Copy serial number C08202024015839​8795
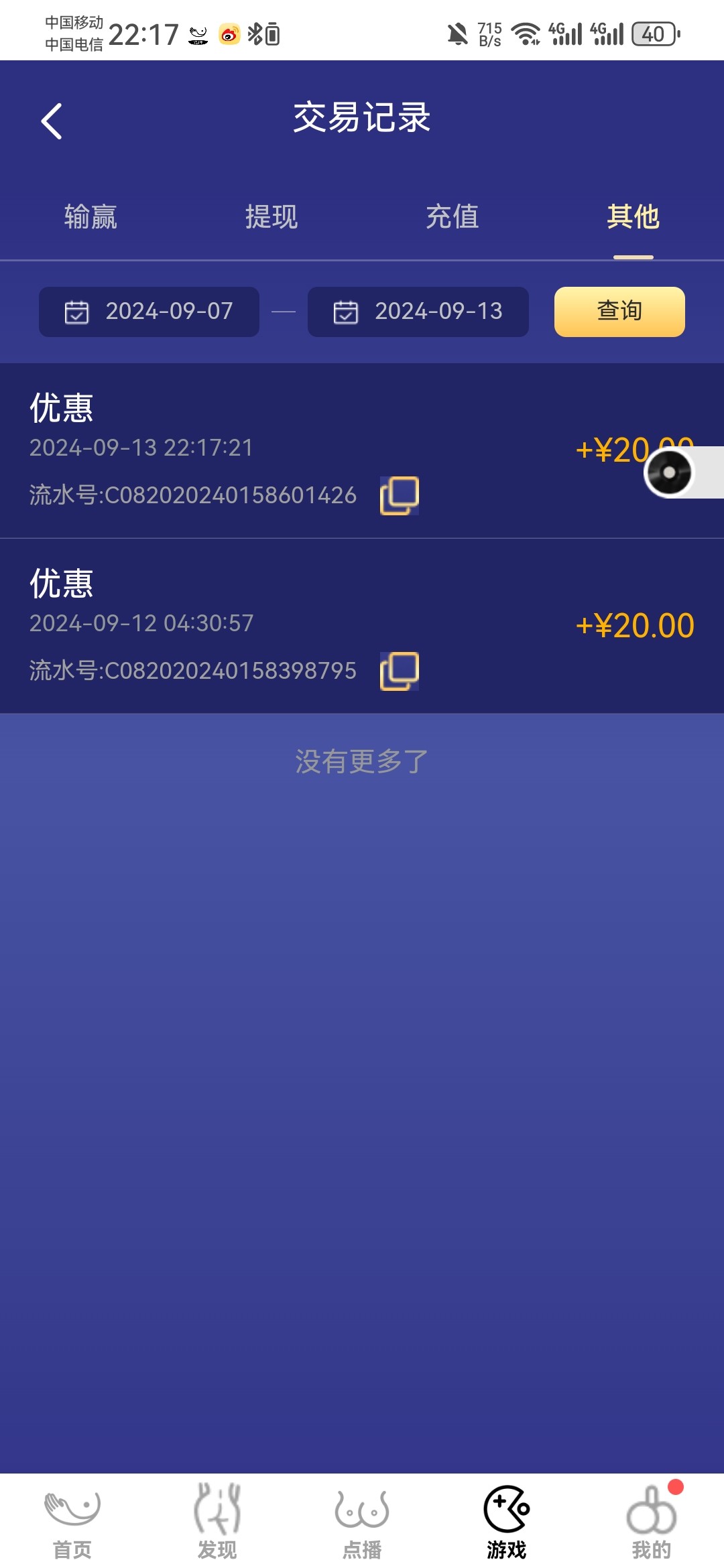This screenshot has height=1568, width=724. [x=400, y=671]
